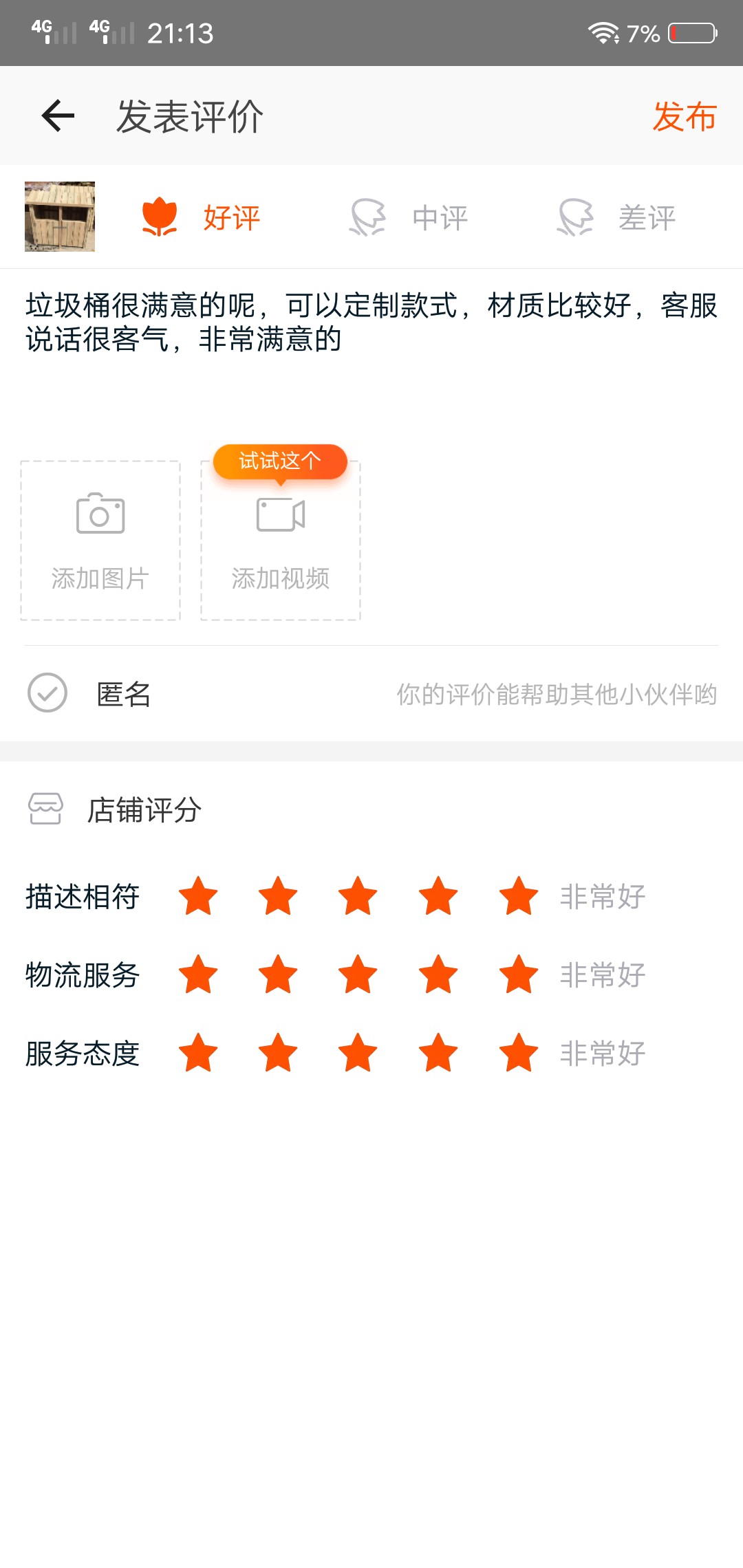Tap 添加视频 to add a video

(x=281, y=541)
